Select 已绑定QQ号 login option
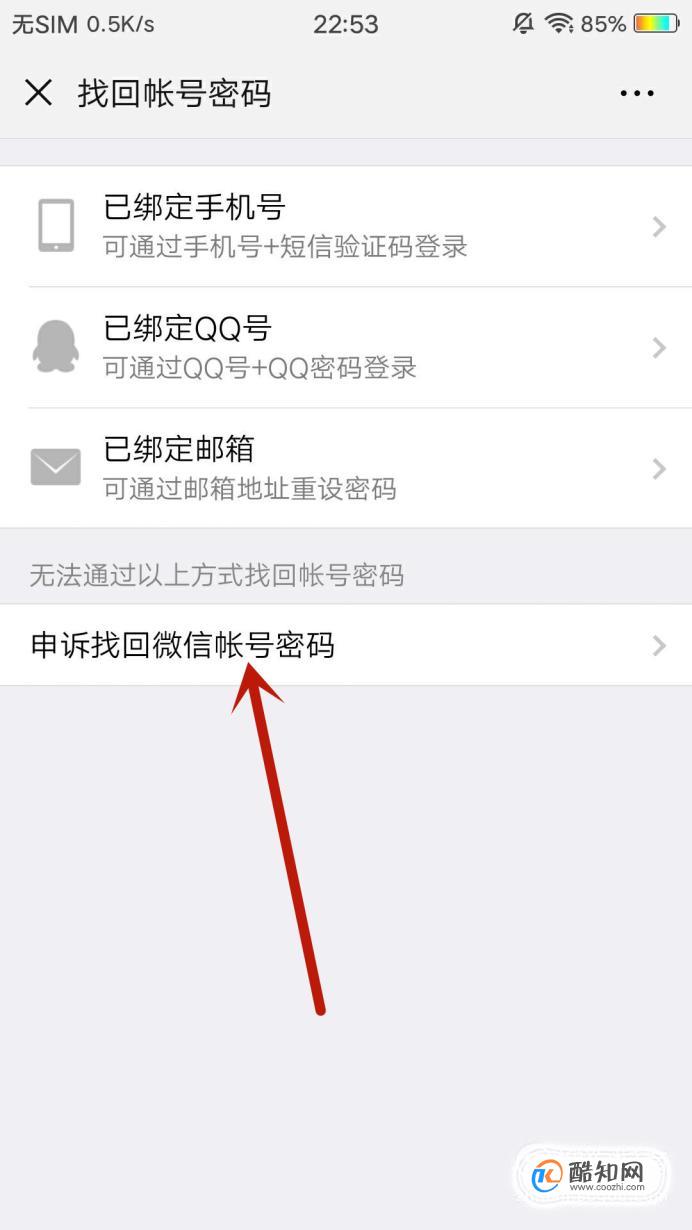The height and width of the screenshot is (1230, 692). [346, 347]
